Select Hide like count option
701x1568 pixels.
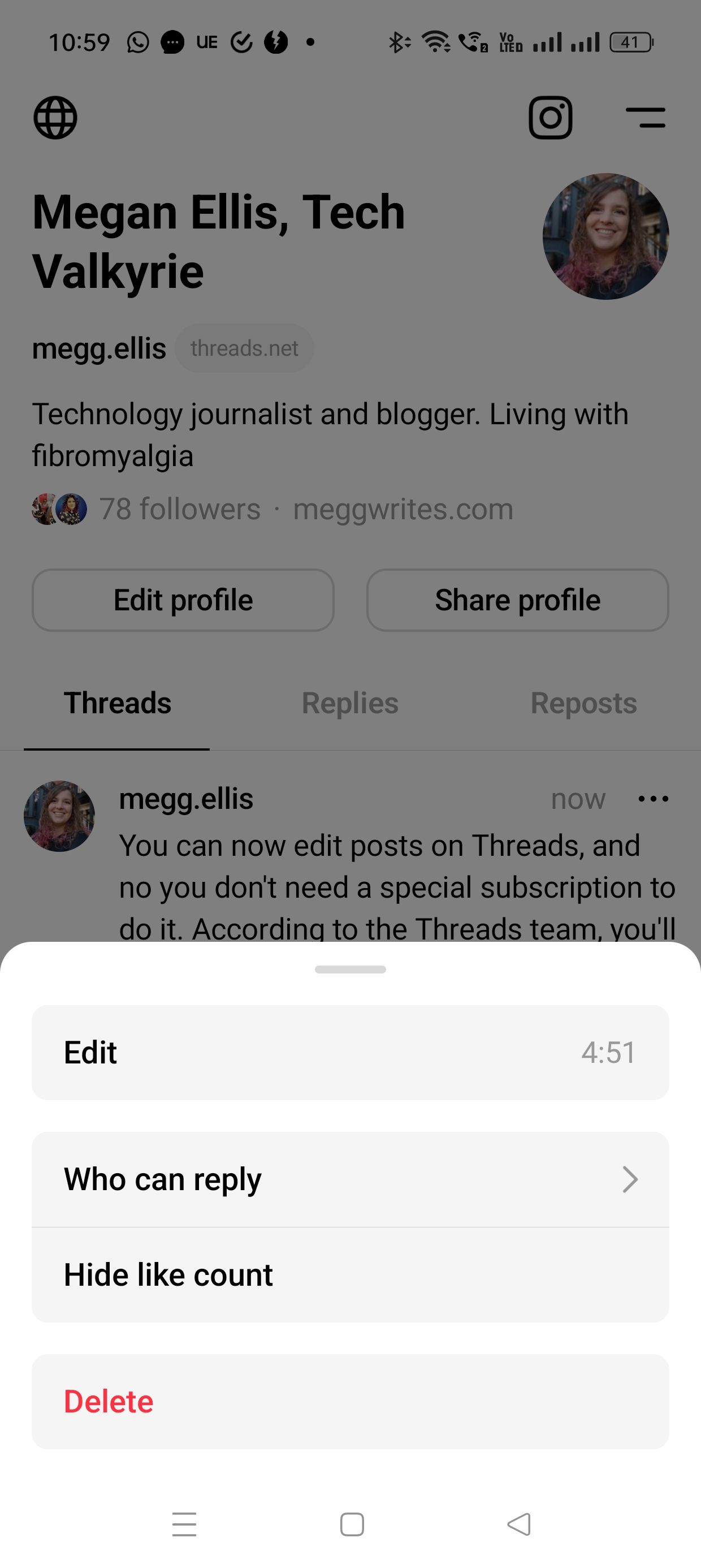[x=350, y=1274]
